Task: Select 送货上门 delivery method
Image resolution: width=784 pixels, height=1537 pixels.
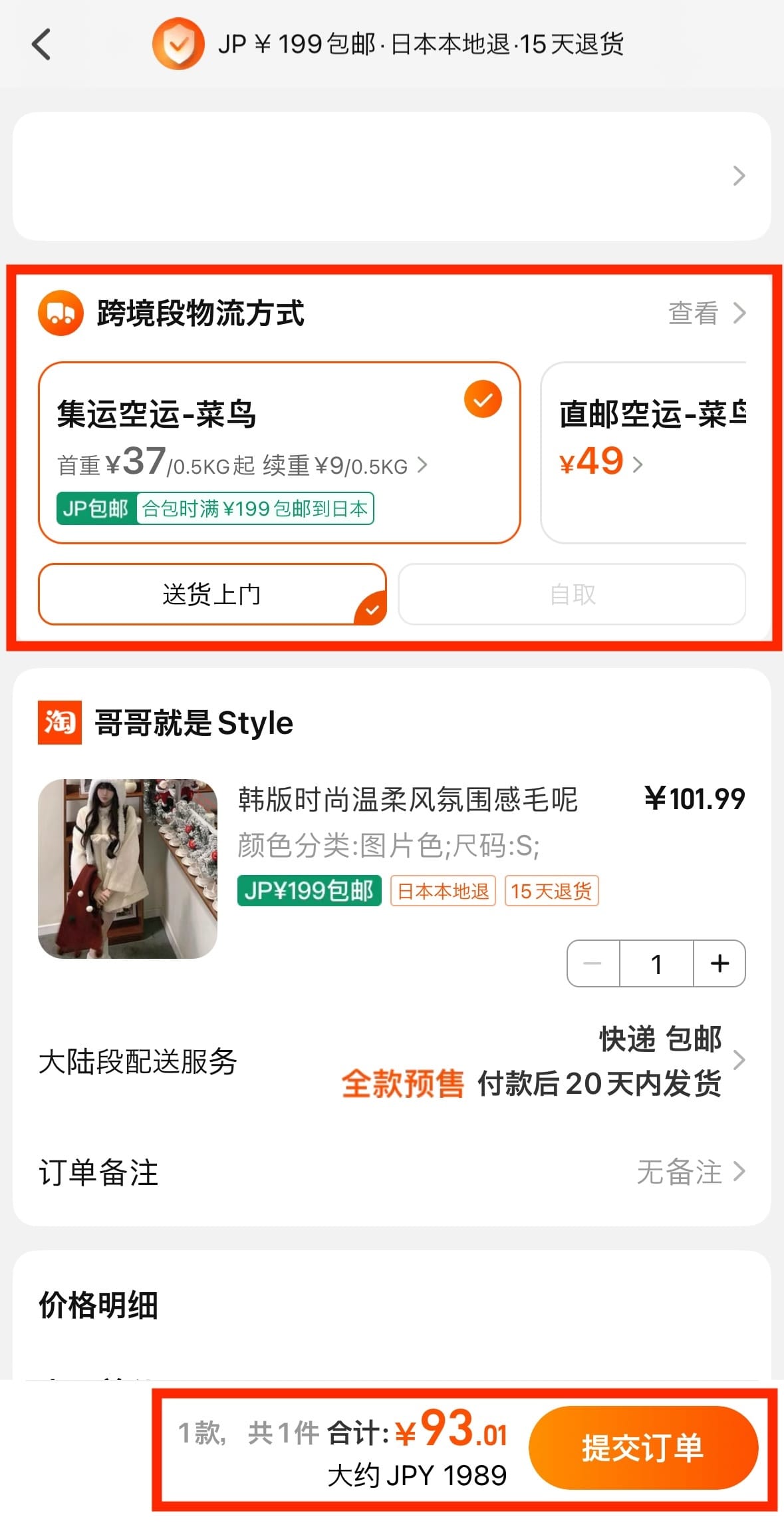Action: [212, 594]
